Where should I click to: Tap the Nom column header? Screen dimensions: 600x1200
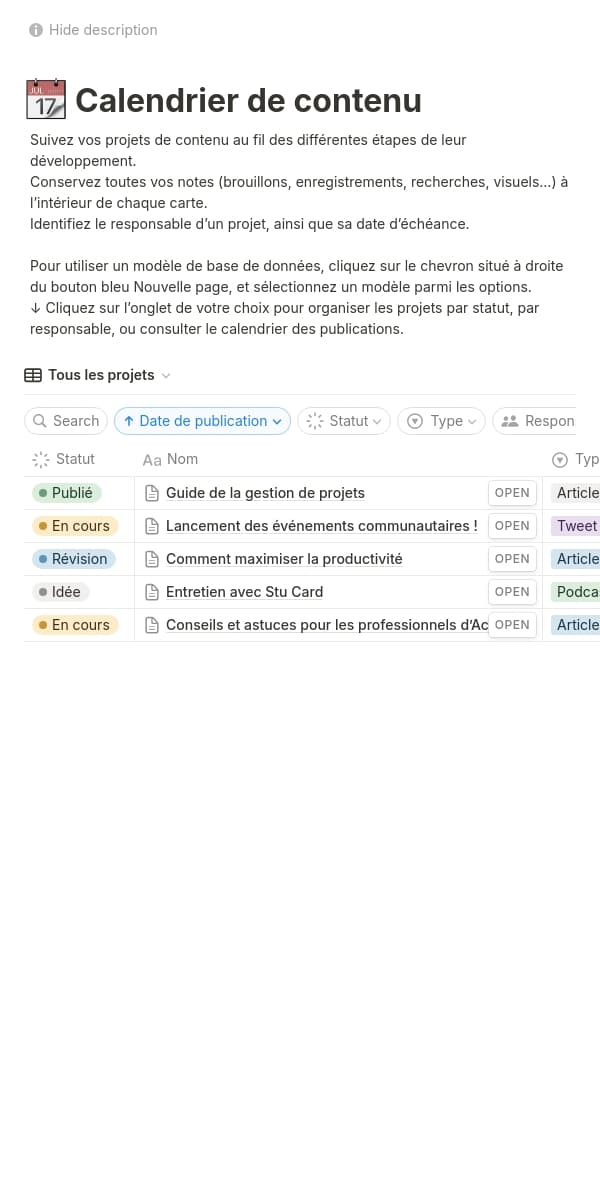[x=182, y=459]
